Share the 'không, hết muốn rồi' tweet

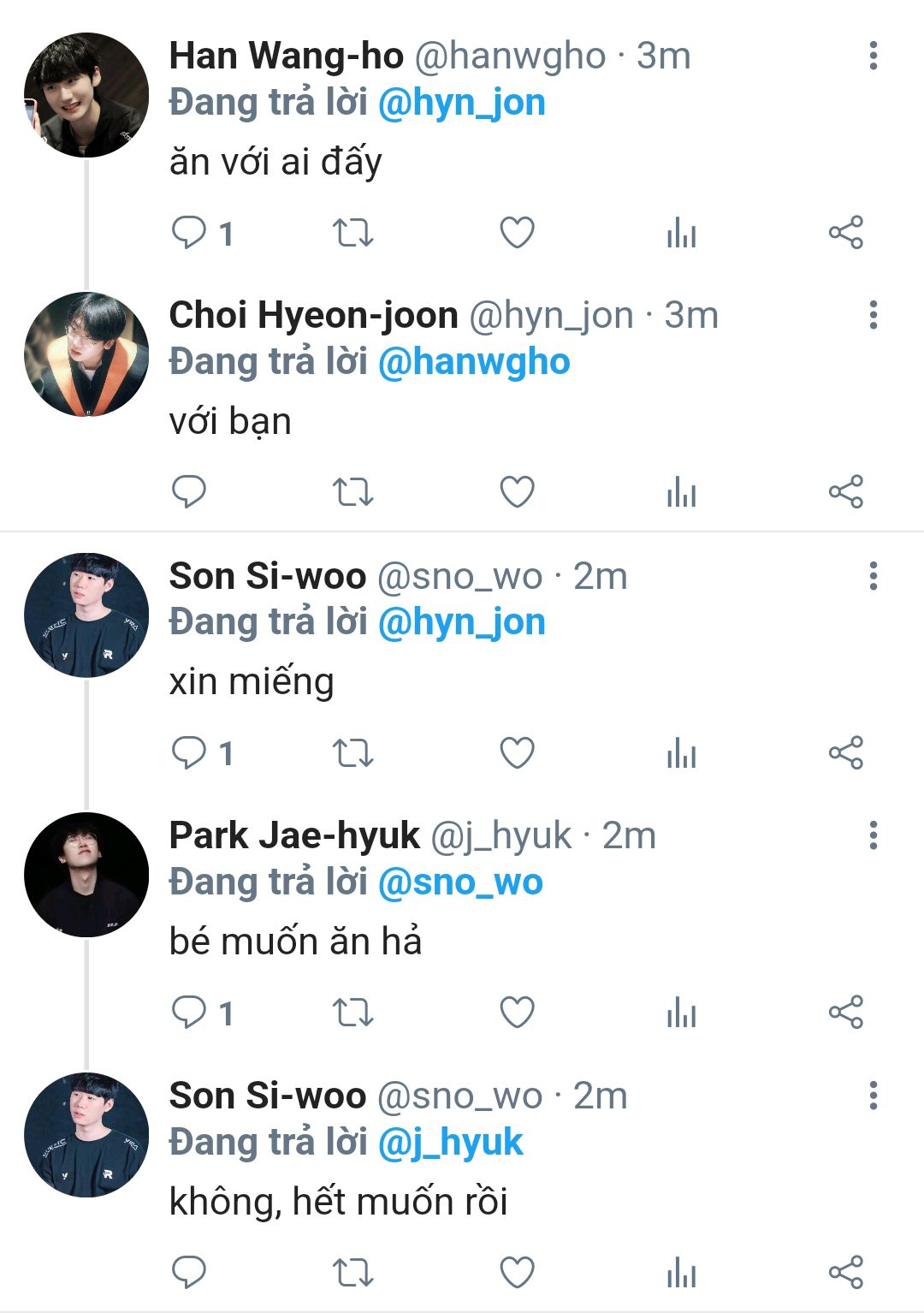(x=845, y=1272)
